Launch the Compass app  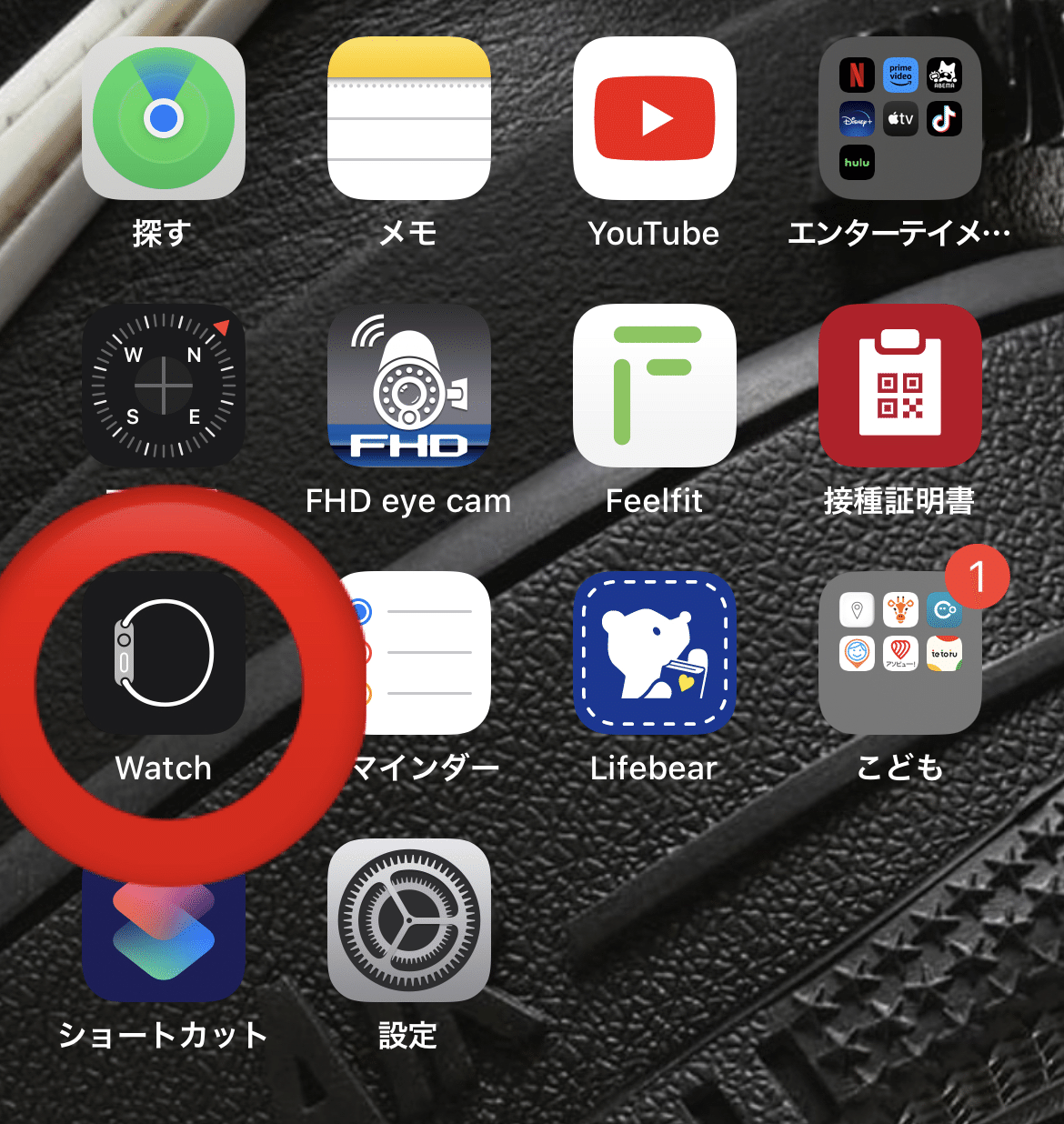(x=164, y=386)
